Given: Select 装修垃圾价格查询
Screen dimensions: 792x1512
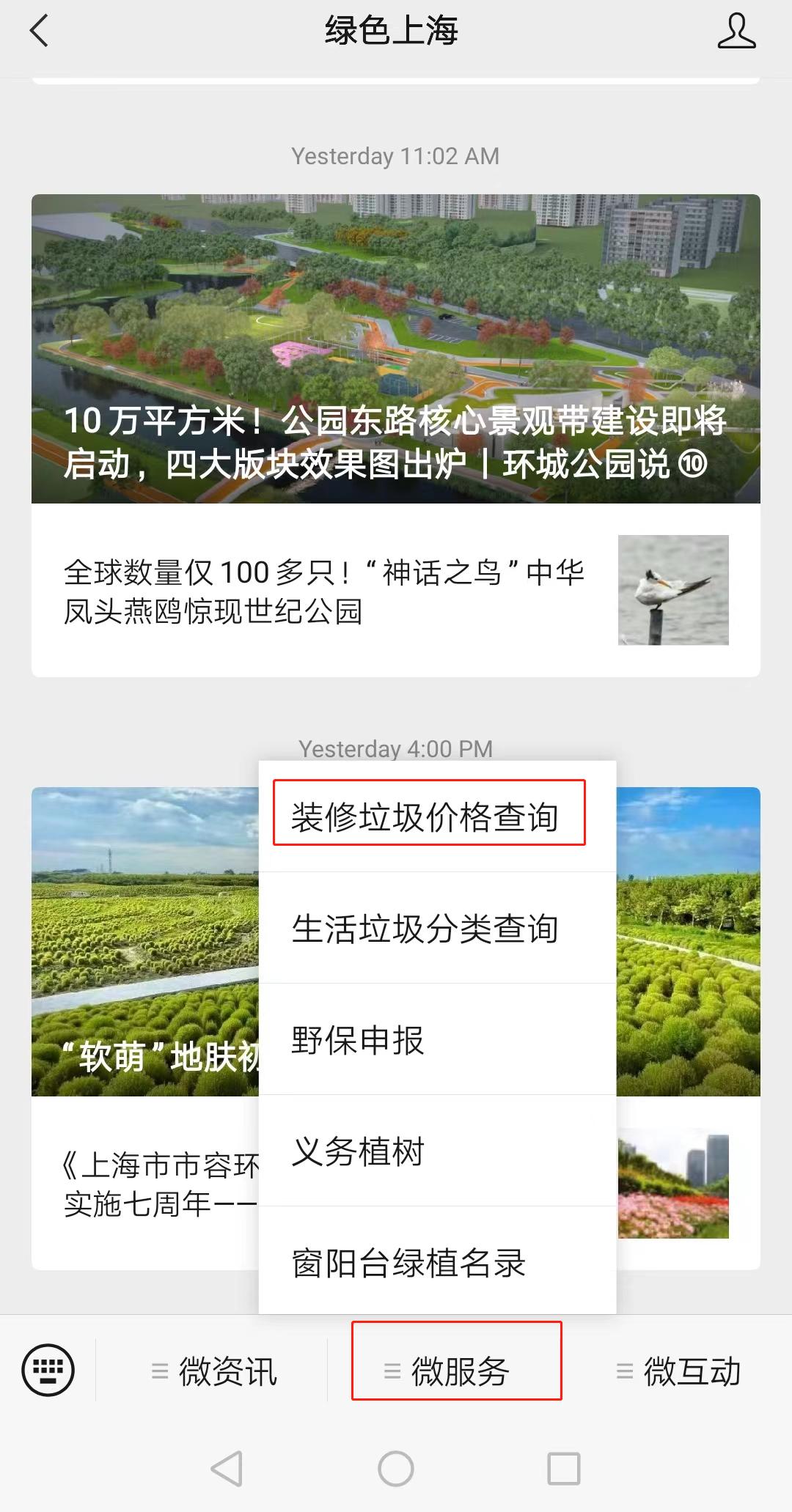Looking at the screenshot, I should (425, 816).
